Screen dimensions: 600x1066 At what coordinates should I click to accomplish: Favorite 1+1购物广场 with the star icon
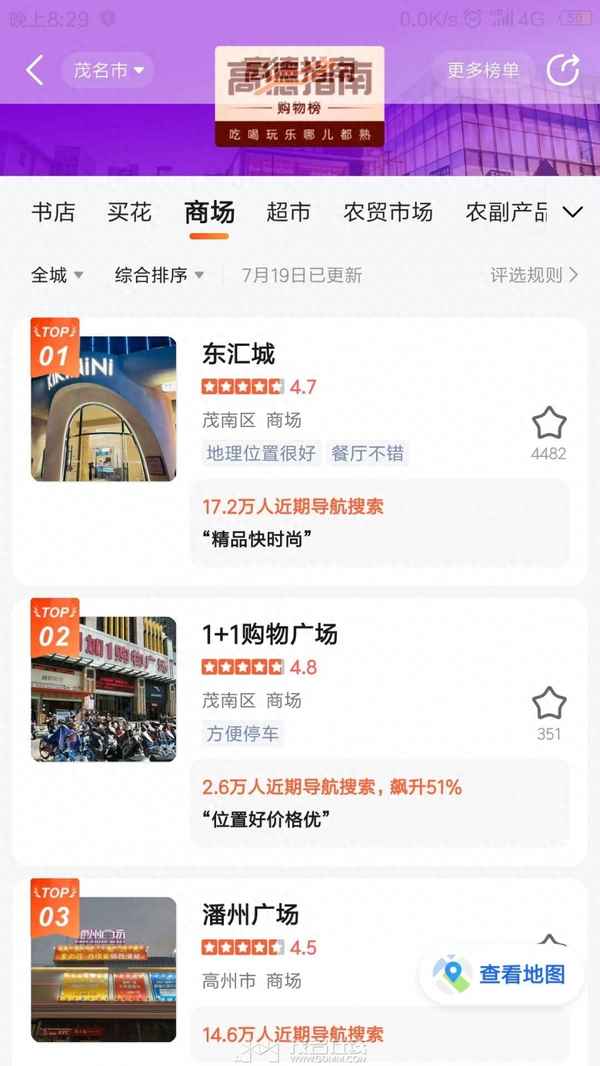tap(549, 704)
